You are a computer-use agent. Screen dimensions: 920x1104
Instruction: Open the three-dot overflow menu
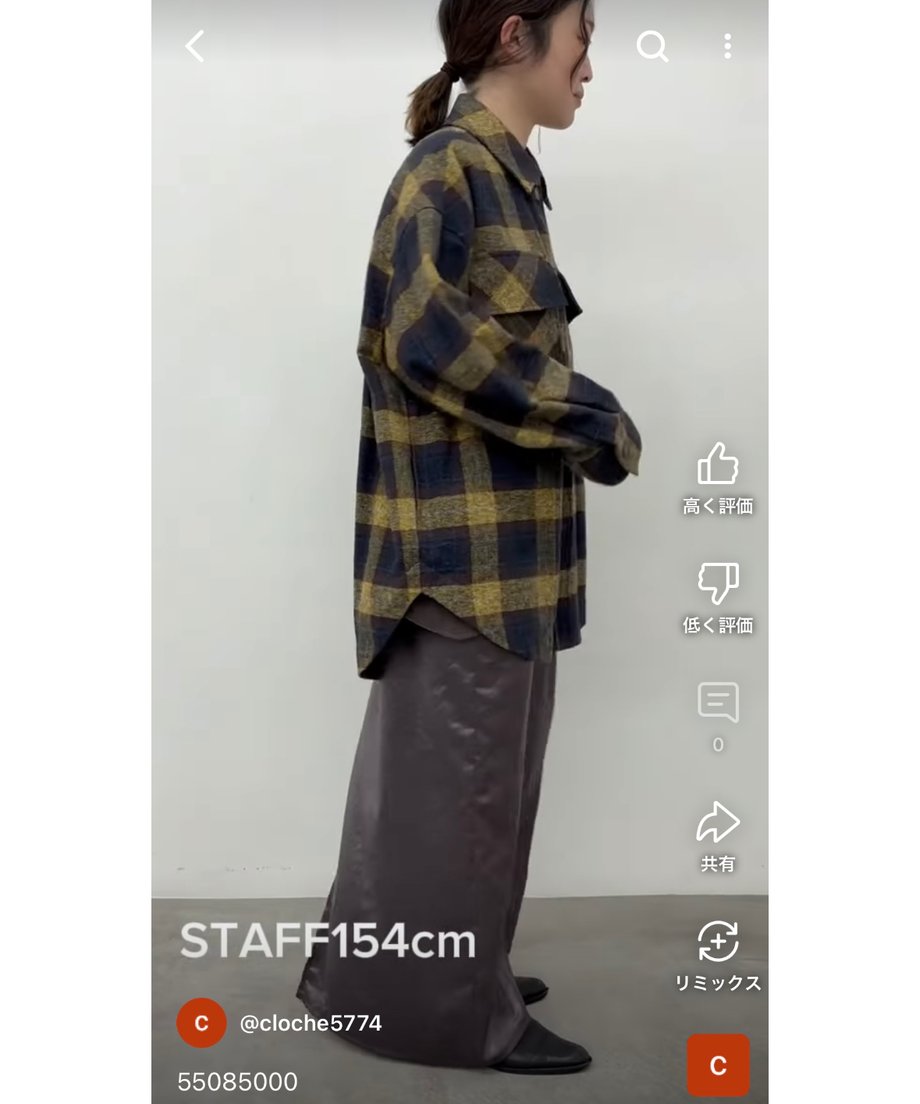click(x=727, y=46)
